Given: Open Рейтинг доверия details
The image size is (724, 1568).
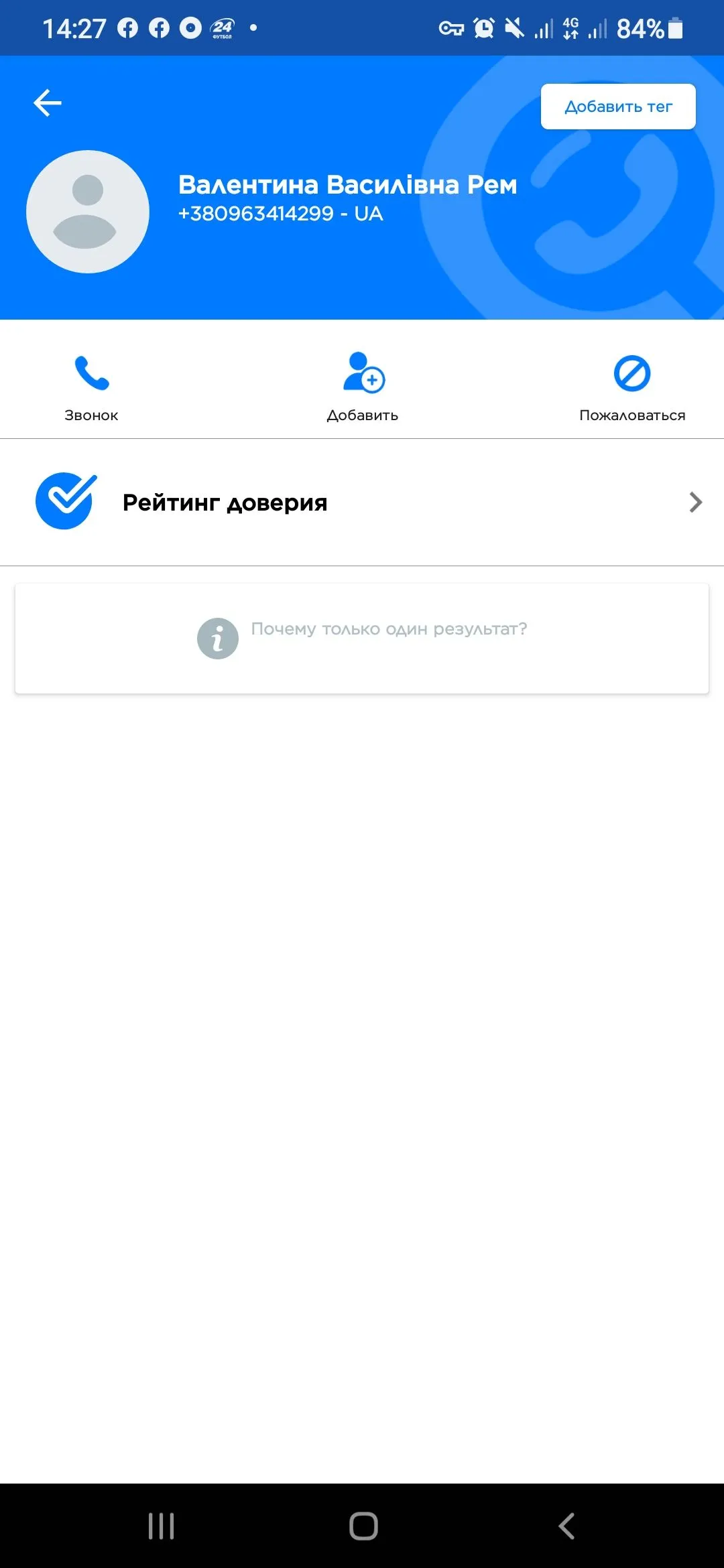Looking at the screenshot, I should 362,503.
